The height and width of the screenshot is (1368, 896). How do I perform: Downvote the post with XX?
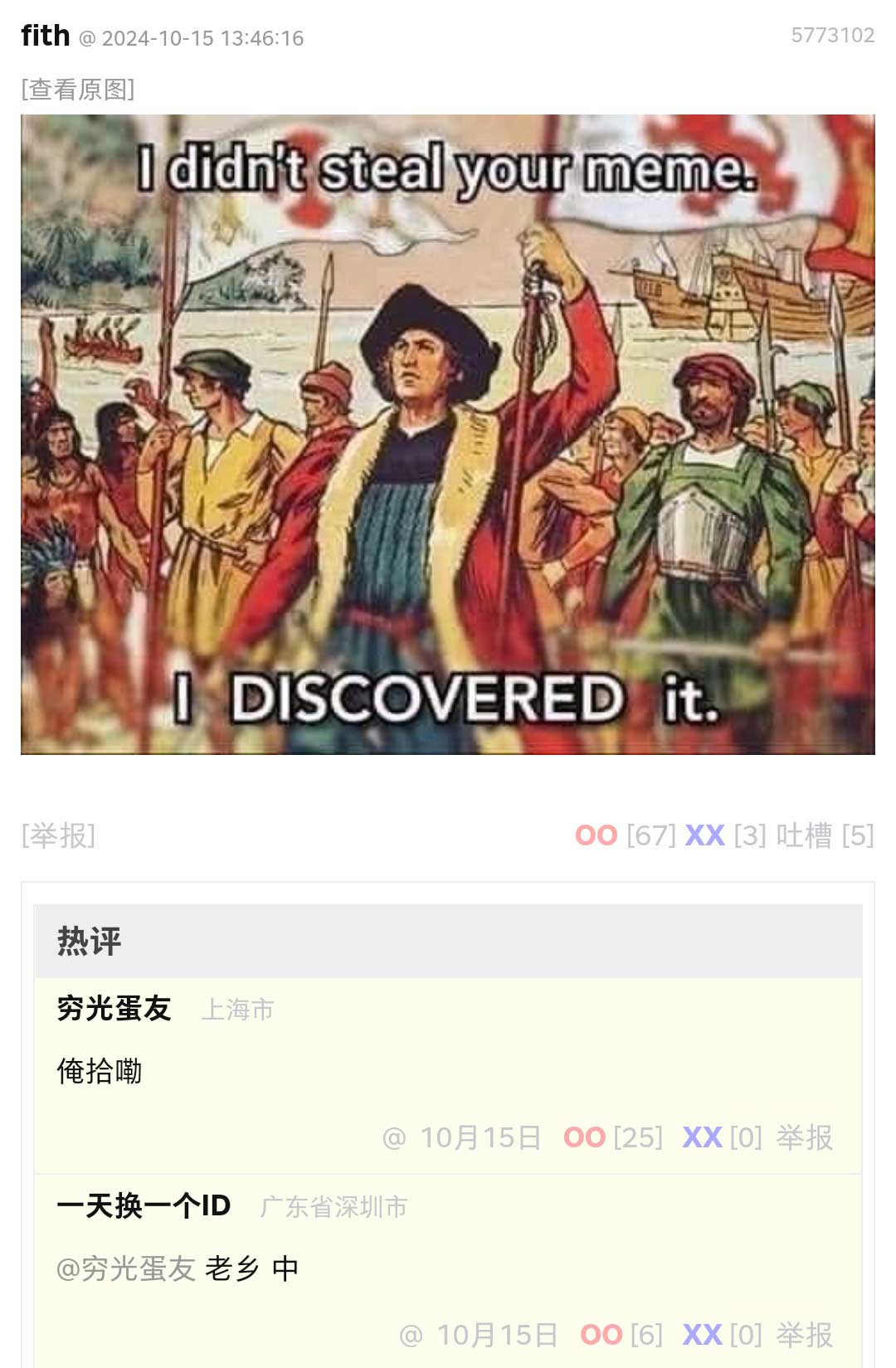pos(704,835)
